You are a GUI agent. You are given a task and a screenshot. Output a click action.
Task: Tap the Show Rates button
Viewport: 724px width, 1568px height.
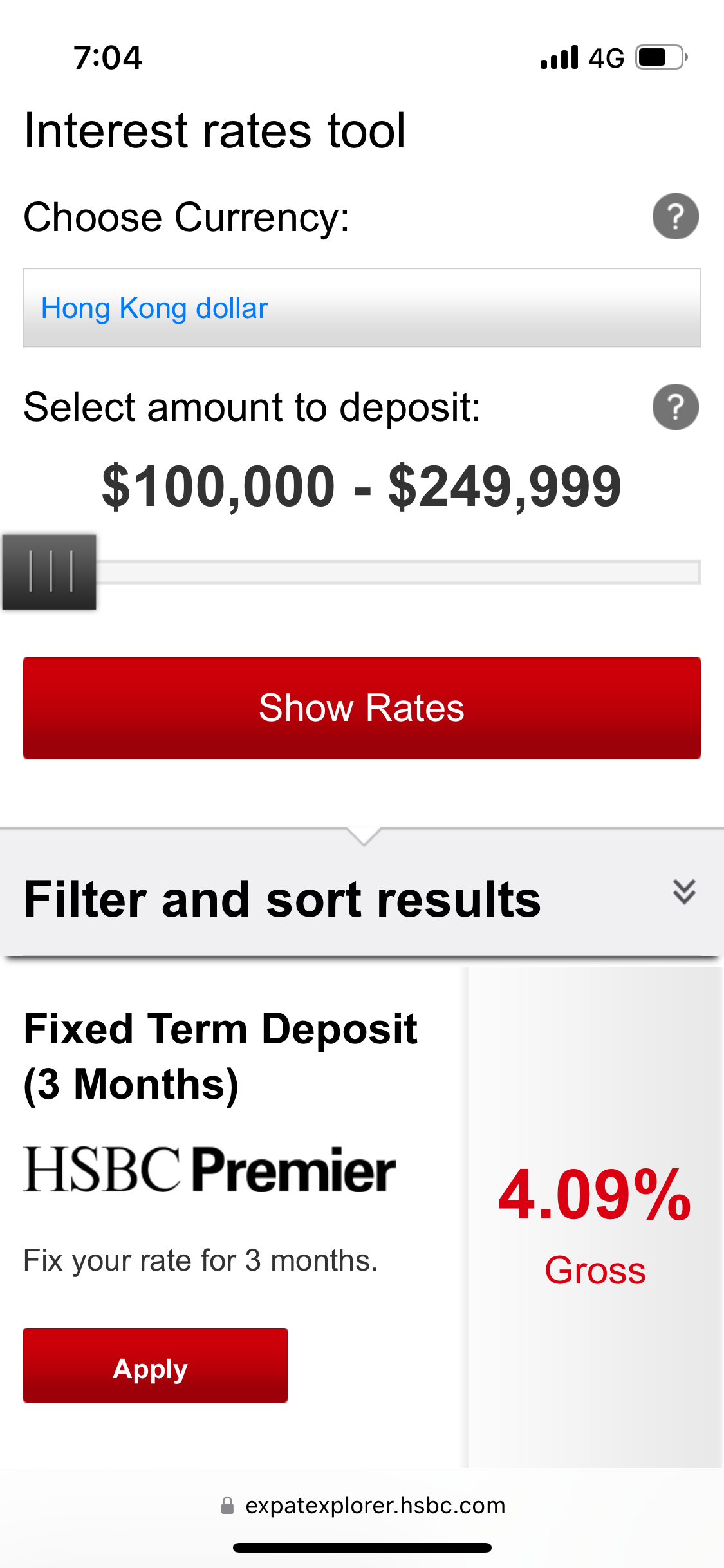tap(362, 707)
